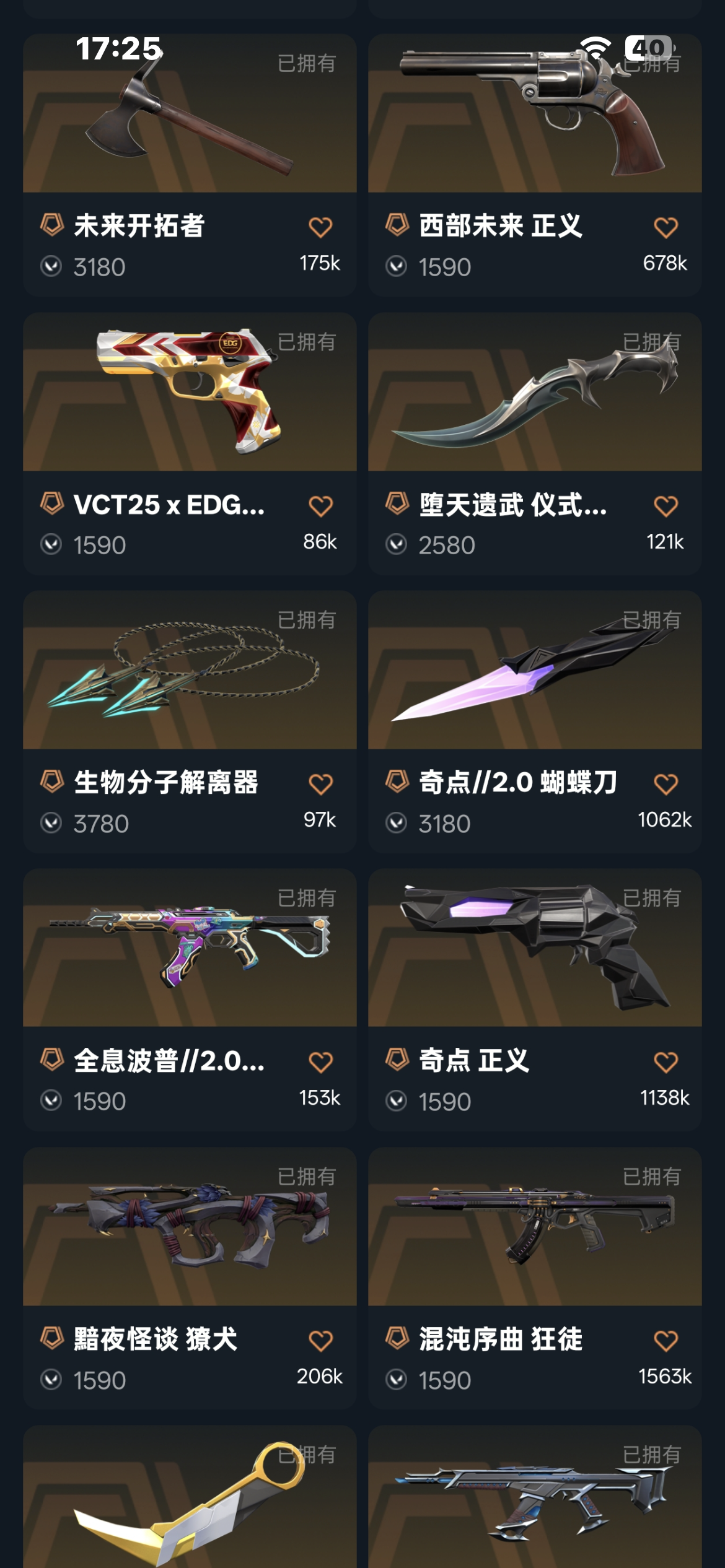Screen dimensions: 725x1568
Task: Open the 堕天遗武 仪式 knife card
Action: coord(534,396)
